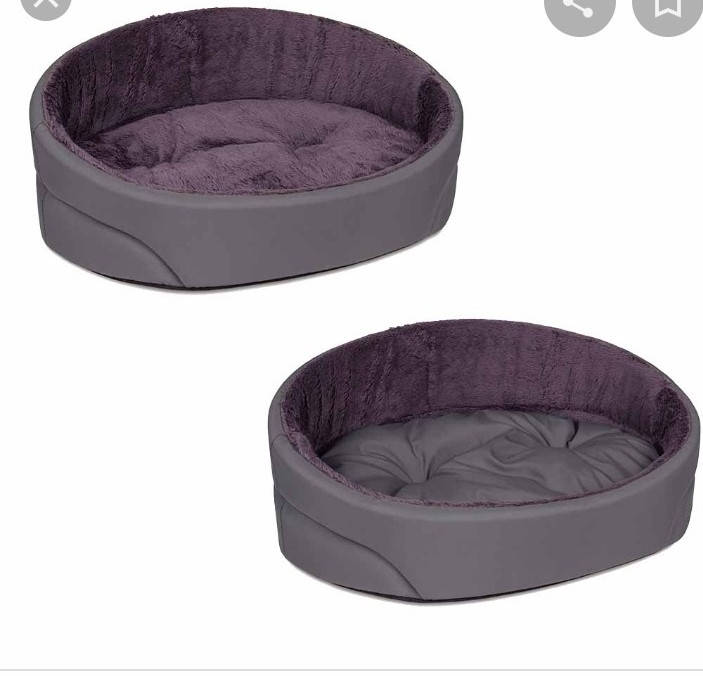Share this pet bed image

tap(579, 8)
